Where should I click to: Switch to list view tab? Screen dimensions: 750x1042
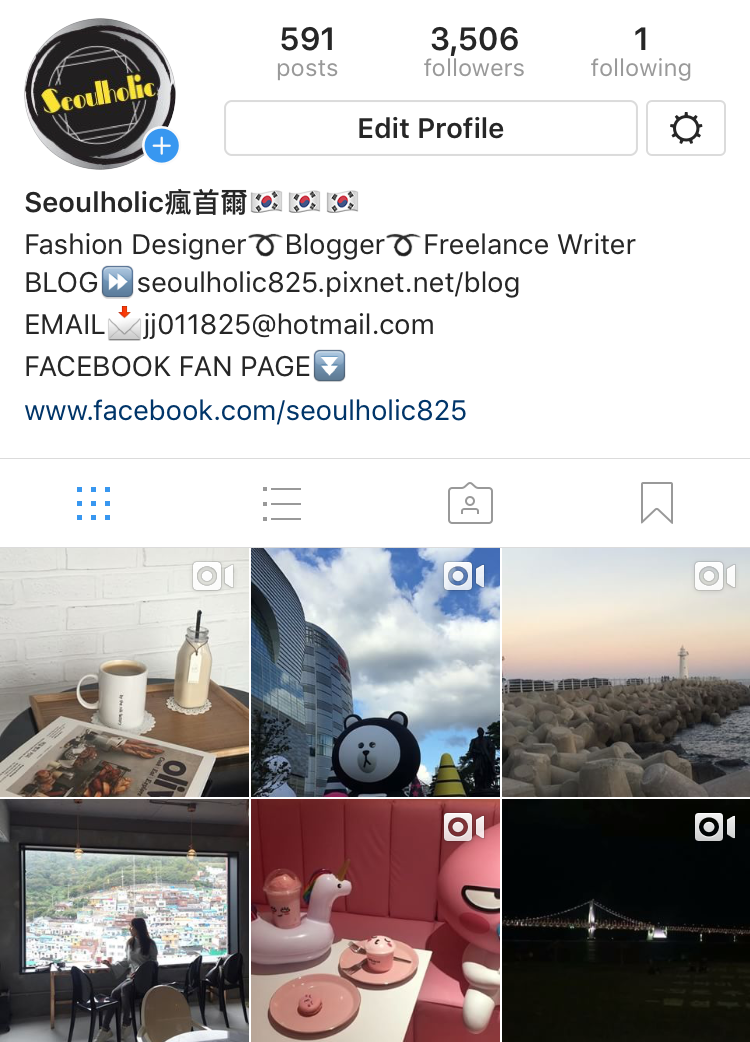281,503
